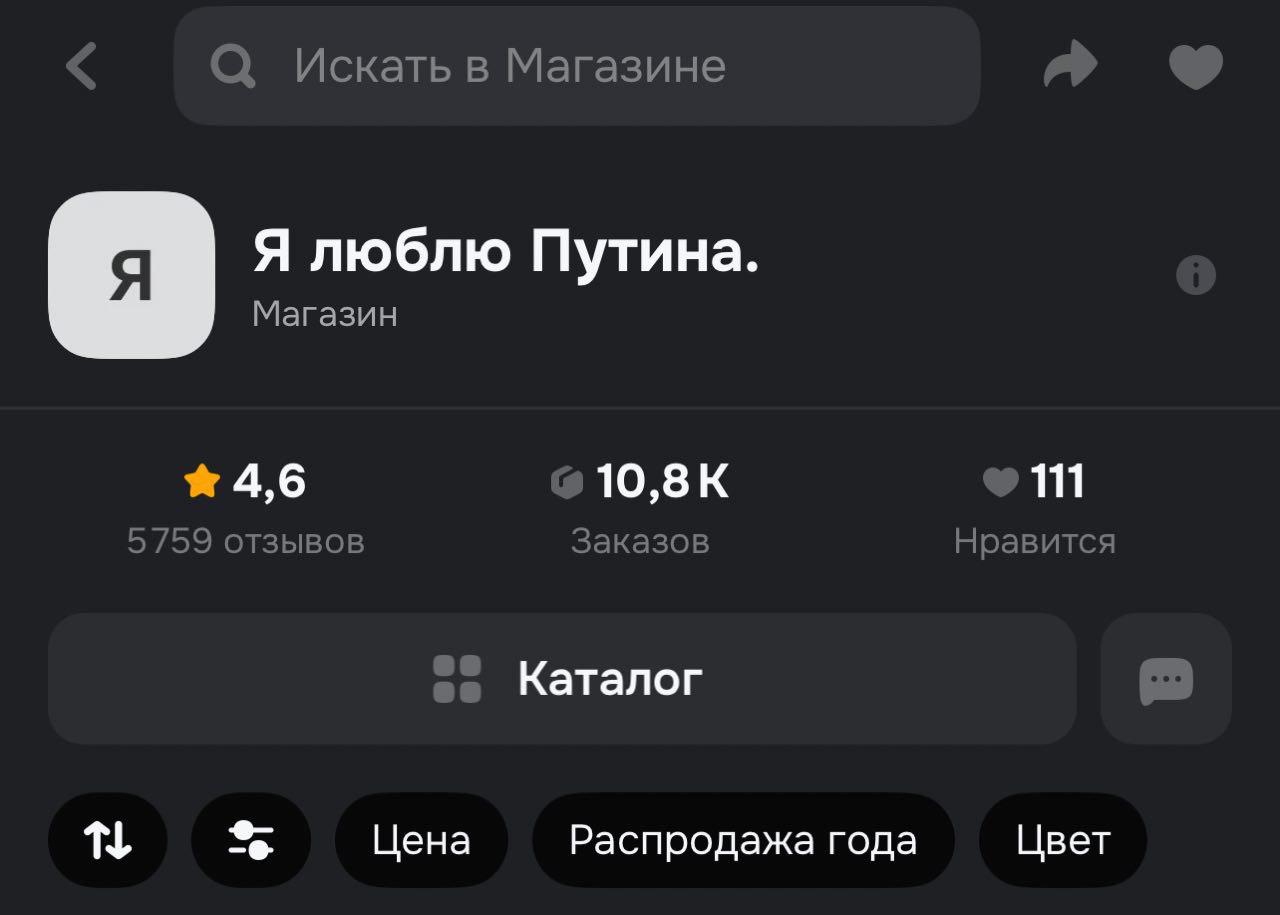
Task: Tap the 'Искать в Магазине' search field
Action: coord(576,67)
